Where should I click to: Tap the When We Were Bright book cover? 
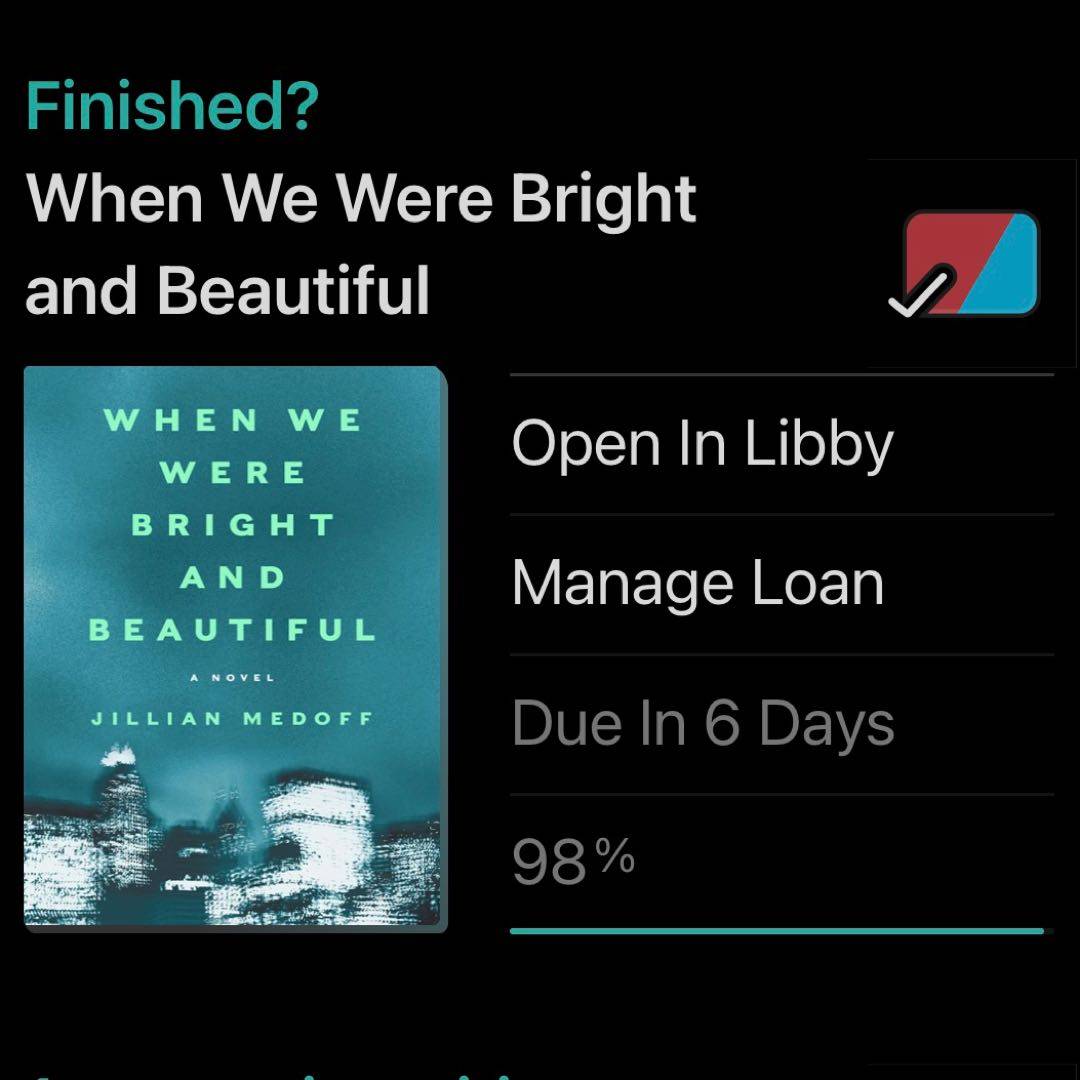tap(235, 648)
